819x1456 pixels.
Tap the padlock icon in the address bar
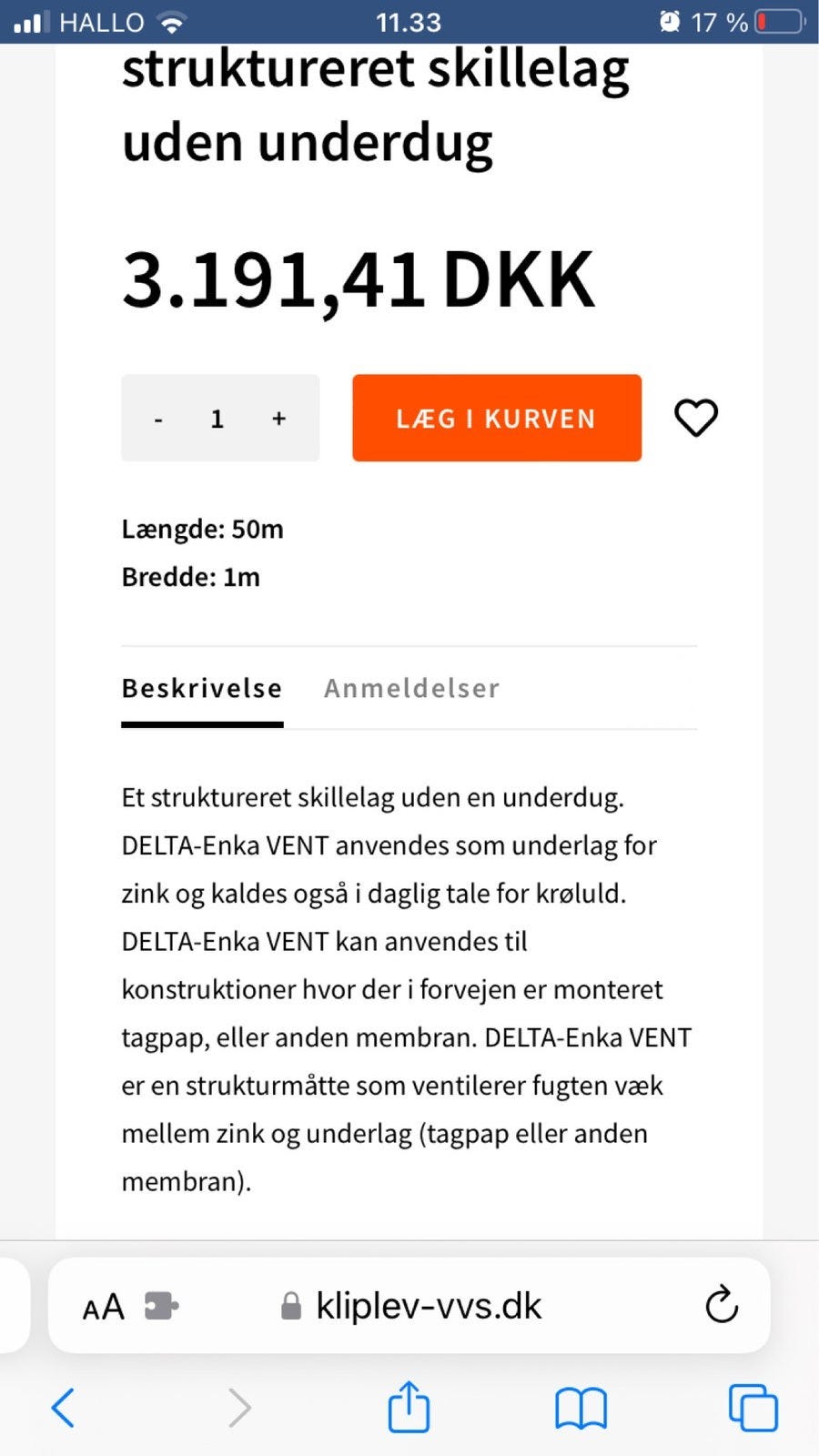click(291, 1305)
